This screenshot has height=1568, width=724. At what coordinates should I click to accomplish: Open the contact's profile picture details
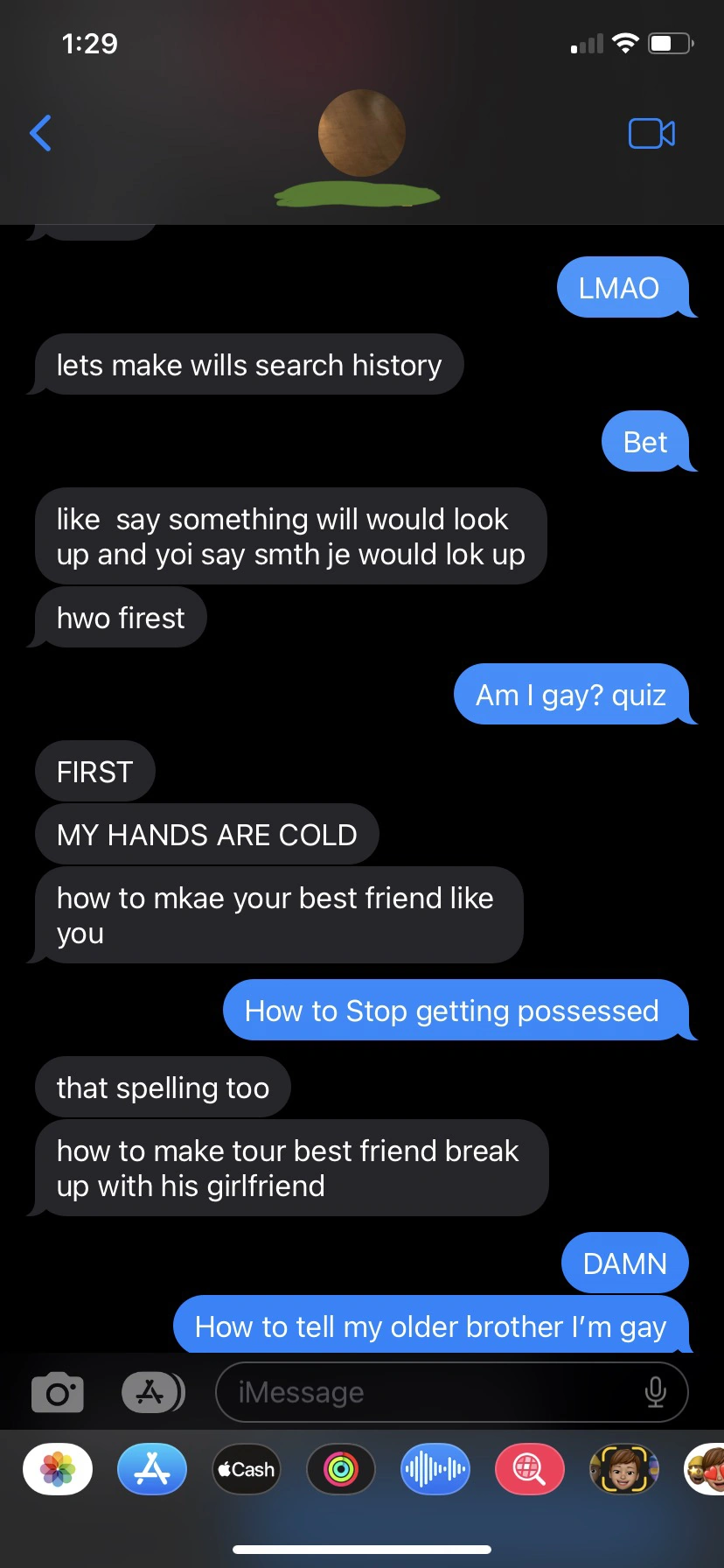(361, 134)
